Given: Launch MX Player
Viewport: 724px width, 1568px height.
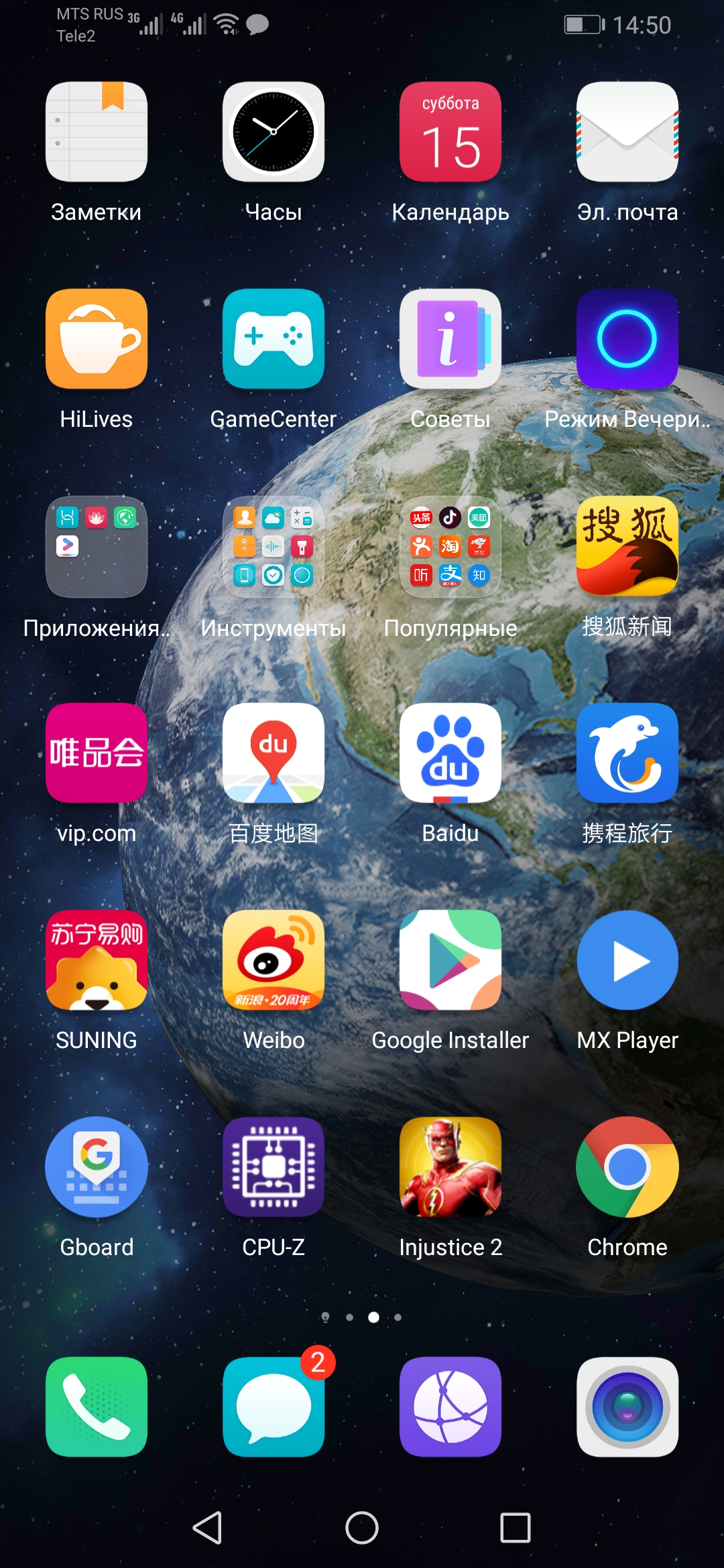Looking at the screenshot, I should [627, 960].
